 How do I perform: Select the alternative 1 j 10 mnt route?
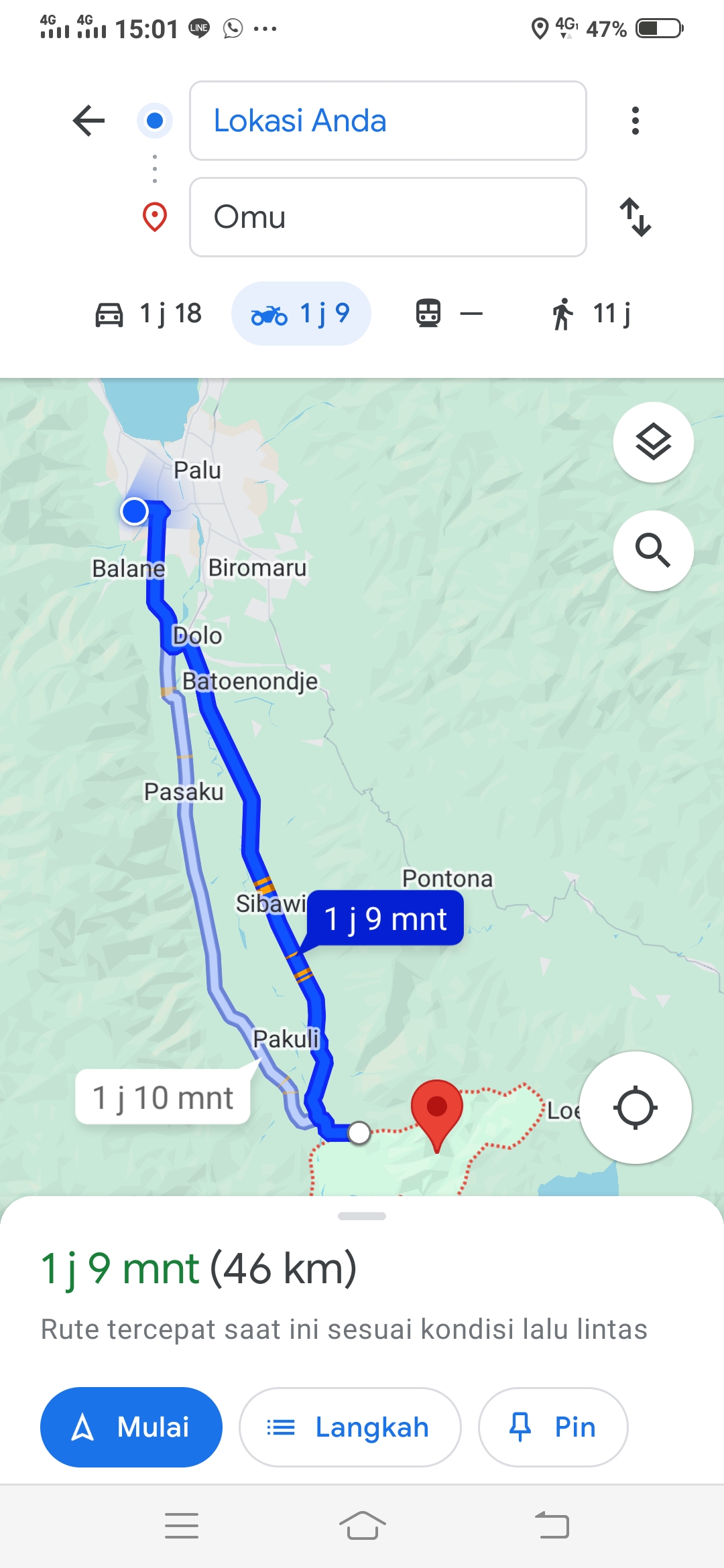coord(163,1098)
